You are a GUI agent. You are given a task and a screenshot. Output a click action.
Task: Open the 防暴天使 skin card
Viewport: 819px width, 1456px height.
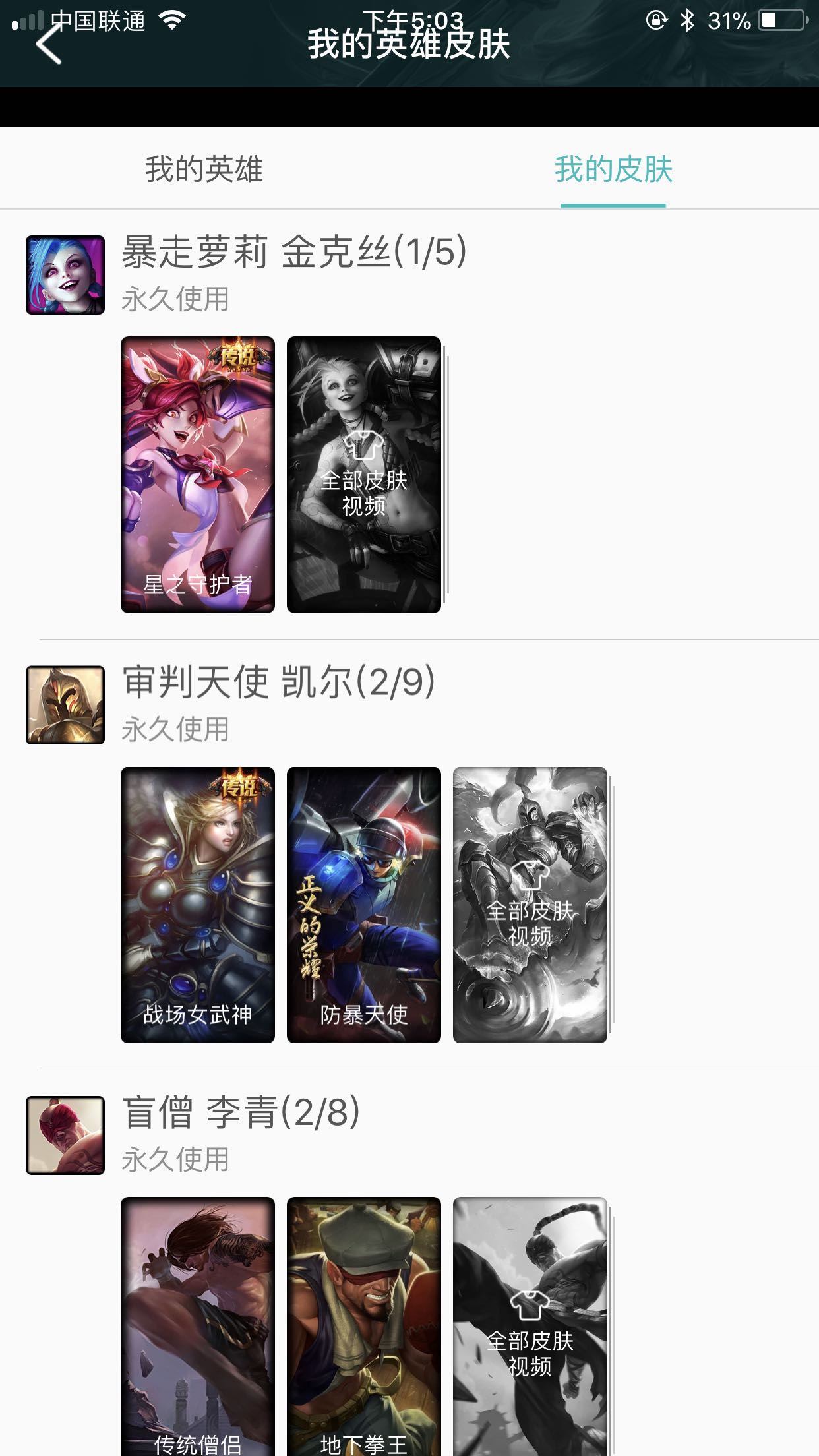pyautogui.click(x=364, y=905)
